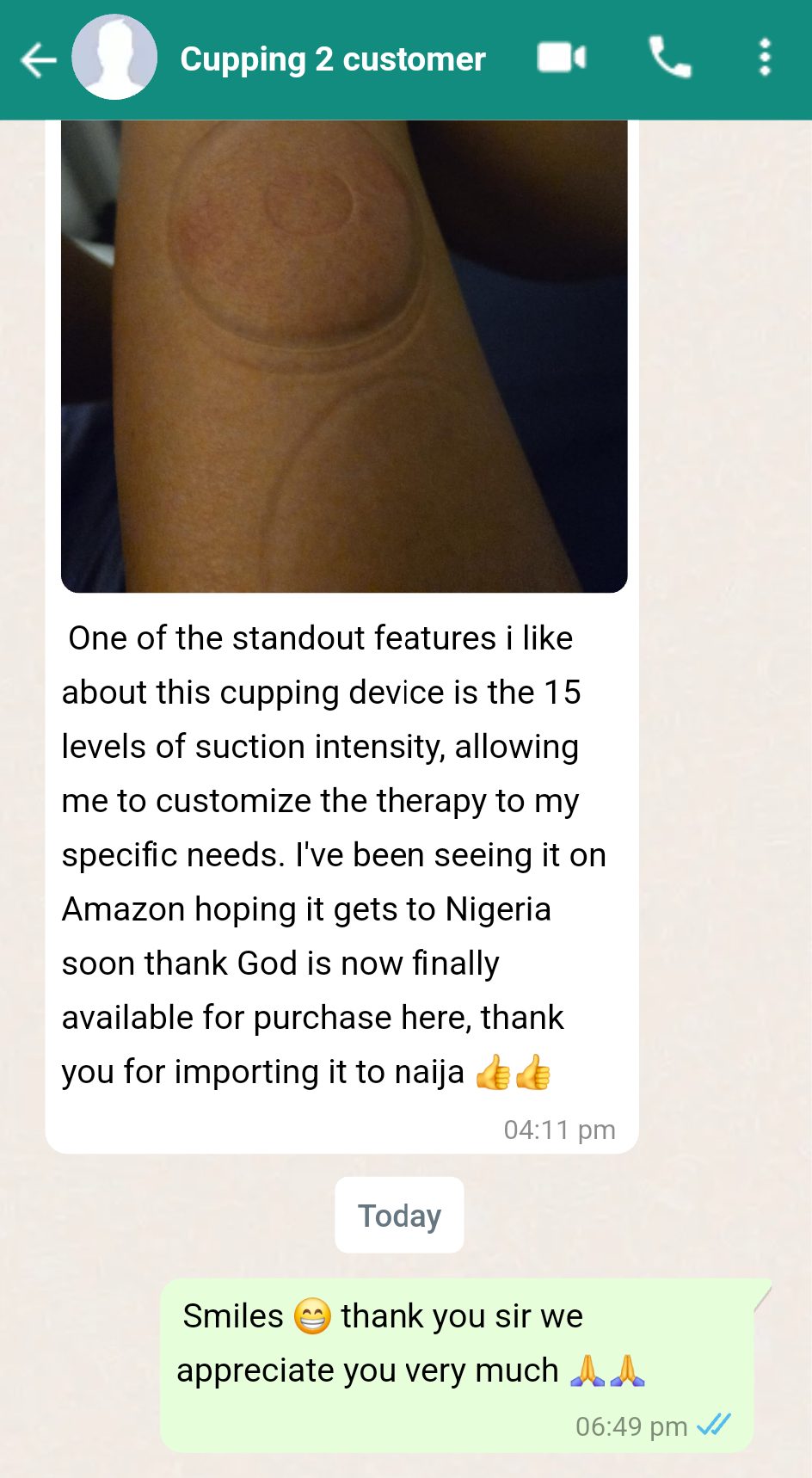The width and height of the screenshot is (812, 1478).
Task: Open the contact profile picture
Action: [x=114, y=58]
